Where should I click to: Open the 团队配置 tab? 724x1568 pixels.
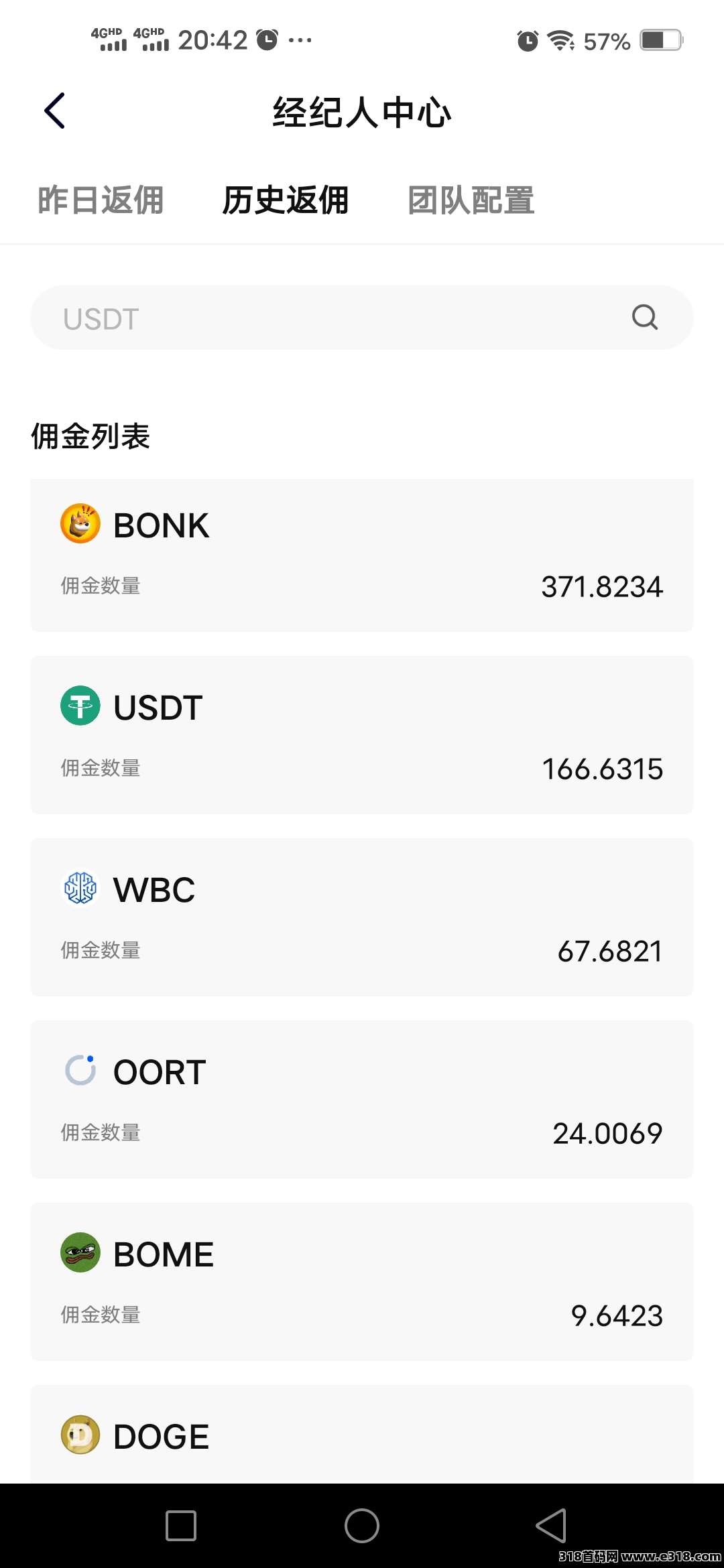(x=471, y=200)
